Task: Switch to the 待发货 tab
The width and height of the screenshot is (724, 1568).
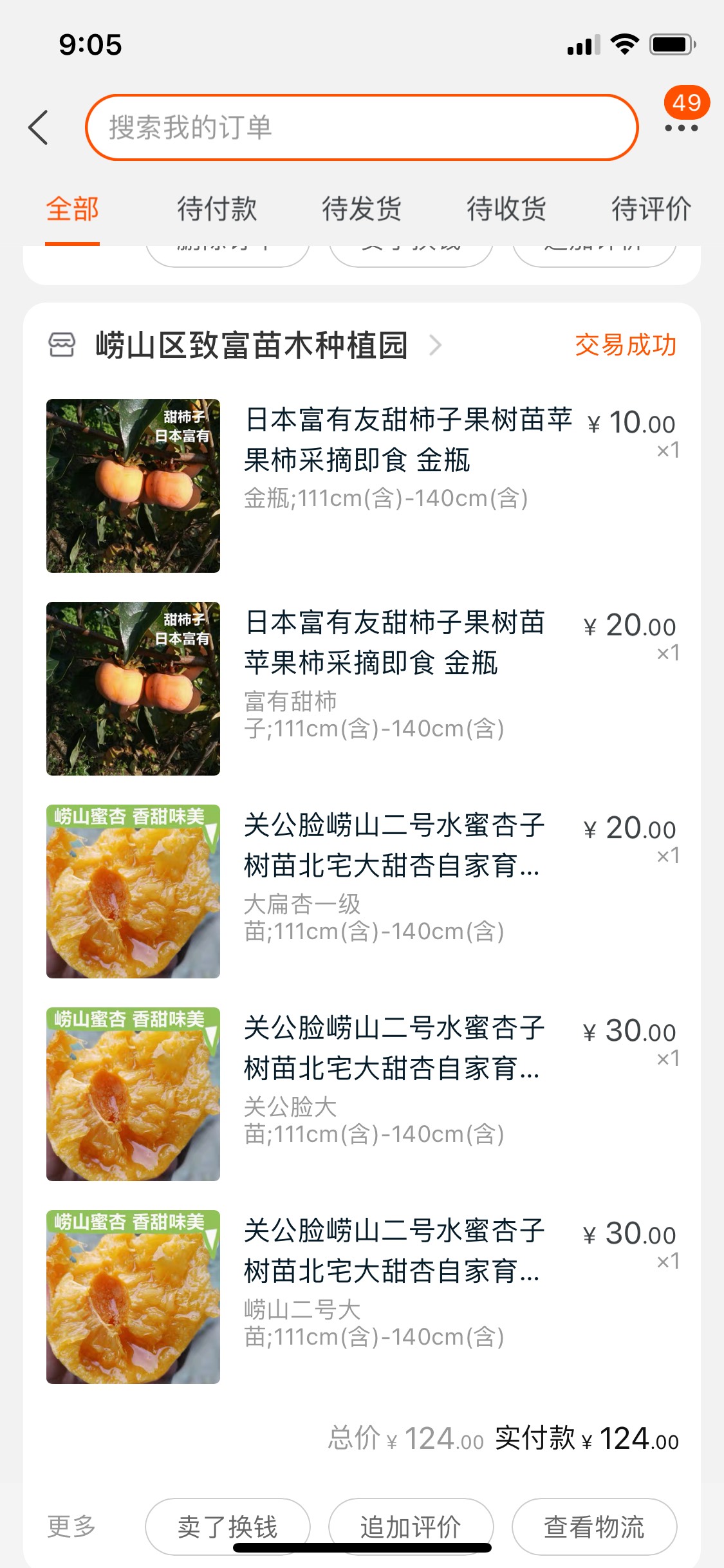Action: 362,209
